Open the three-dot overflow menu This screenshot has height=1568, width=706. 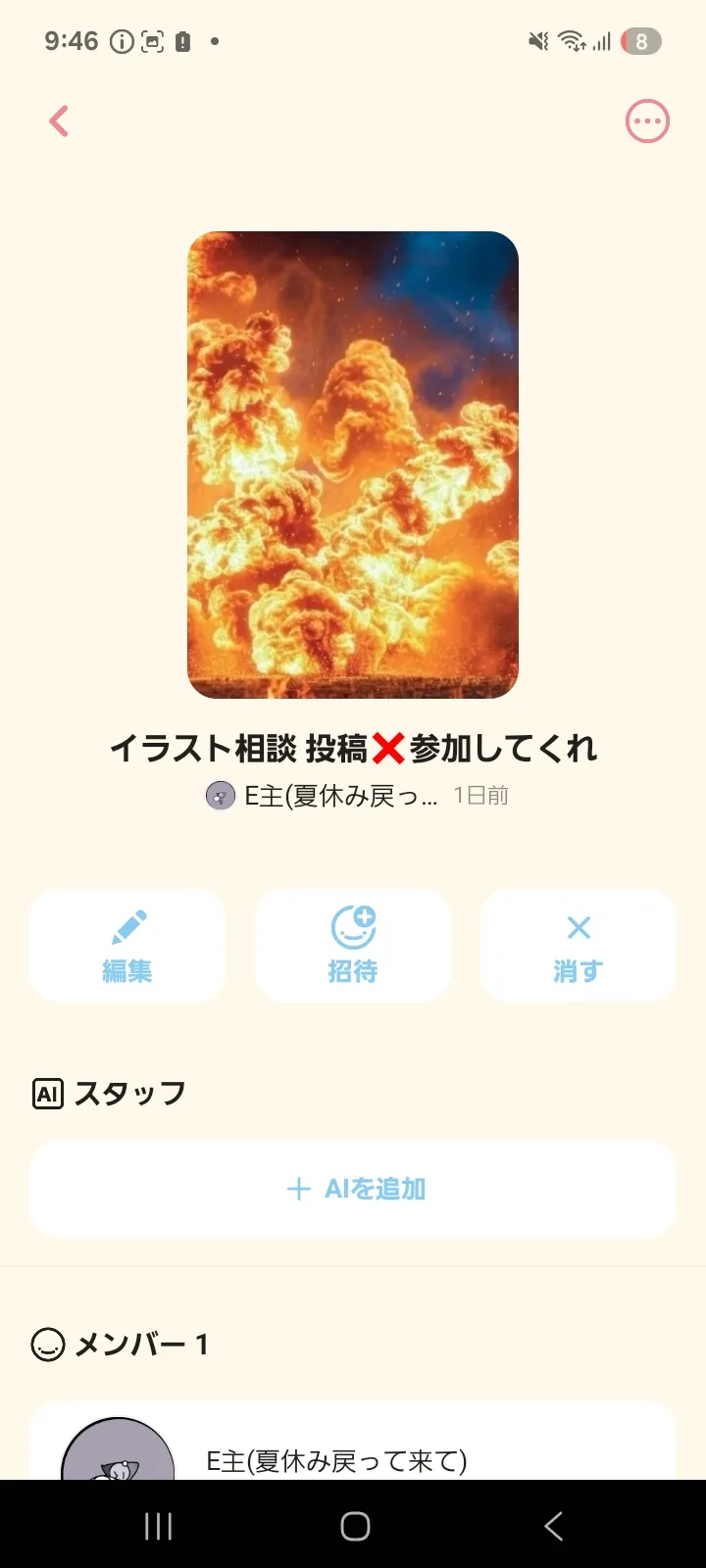pyautogui.click(x=647, y=122)
